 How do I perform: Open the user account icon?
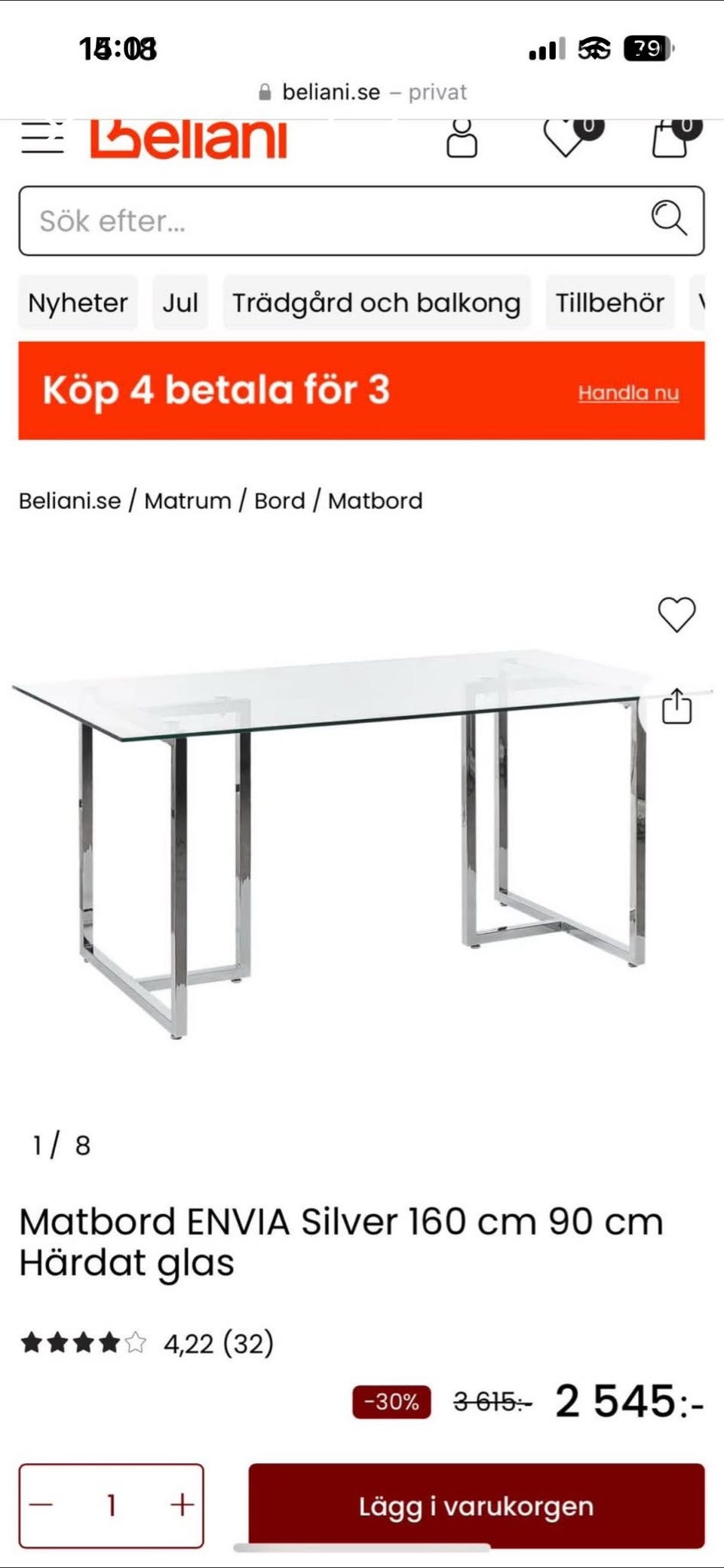(x=462, y=139)
